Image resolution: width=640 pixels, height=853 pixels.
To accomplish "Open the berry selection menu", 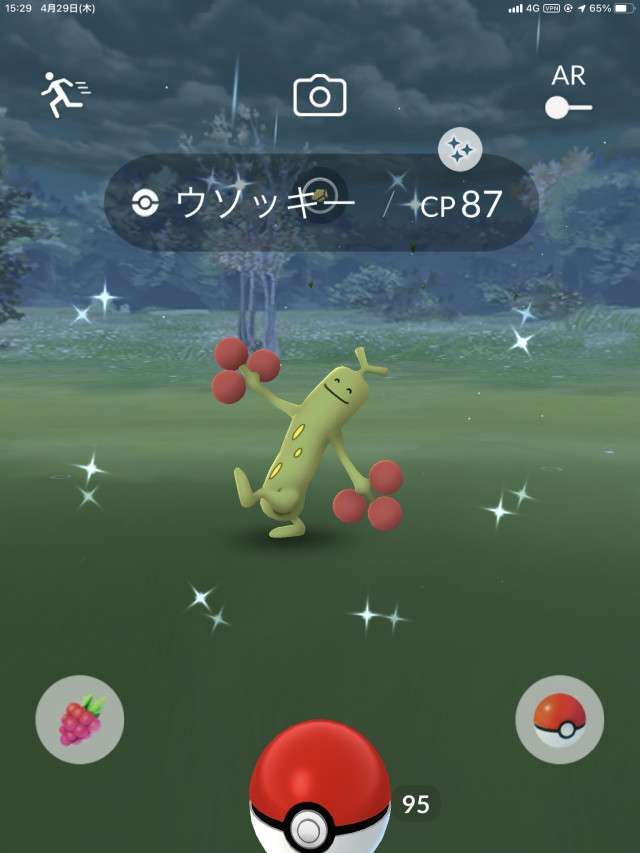I will click(x=80, y=720).
